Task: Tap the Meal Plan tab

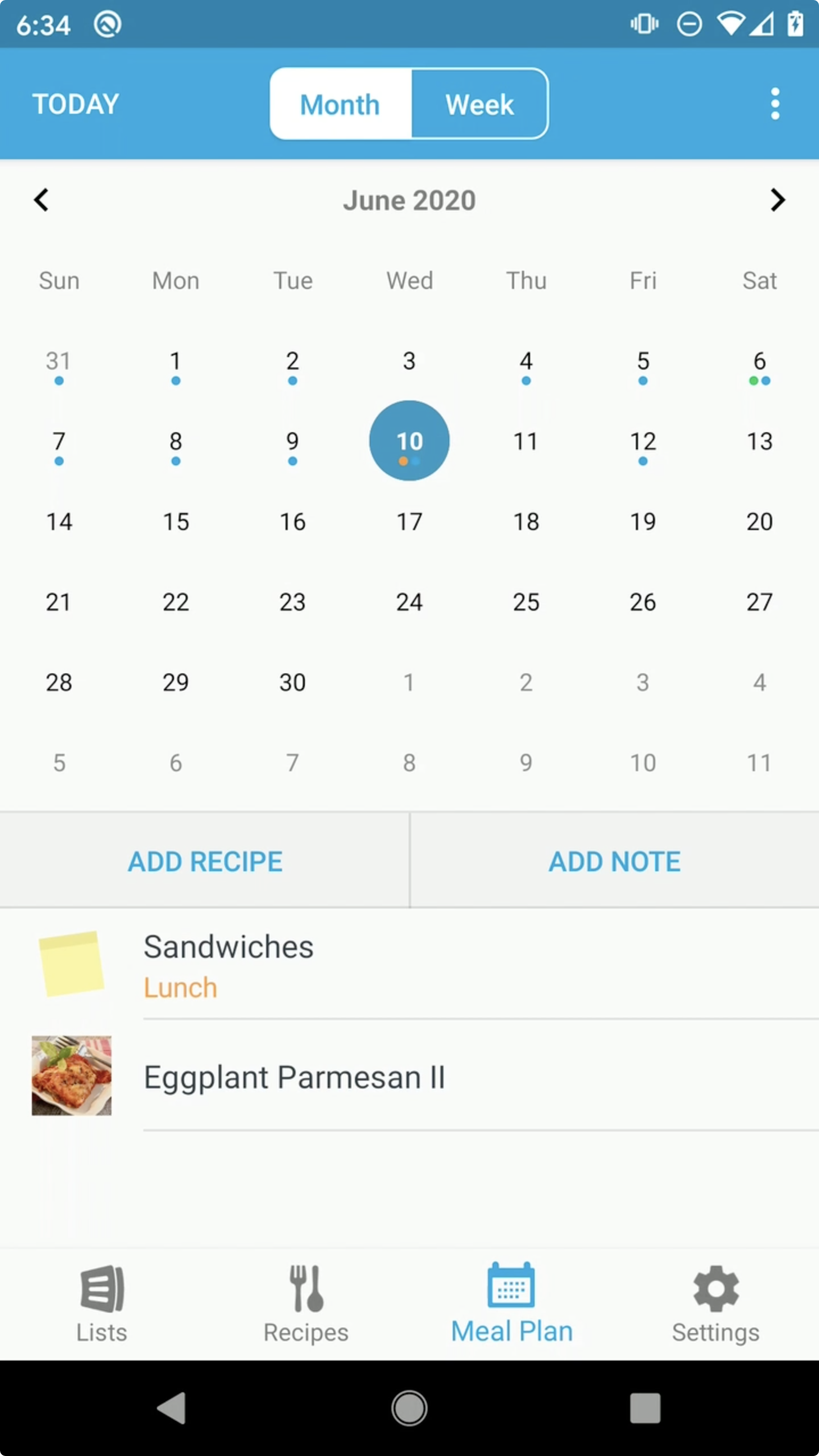Action: point(511,1304)
